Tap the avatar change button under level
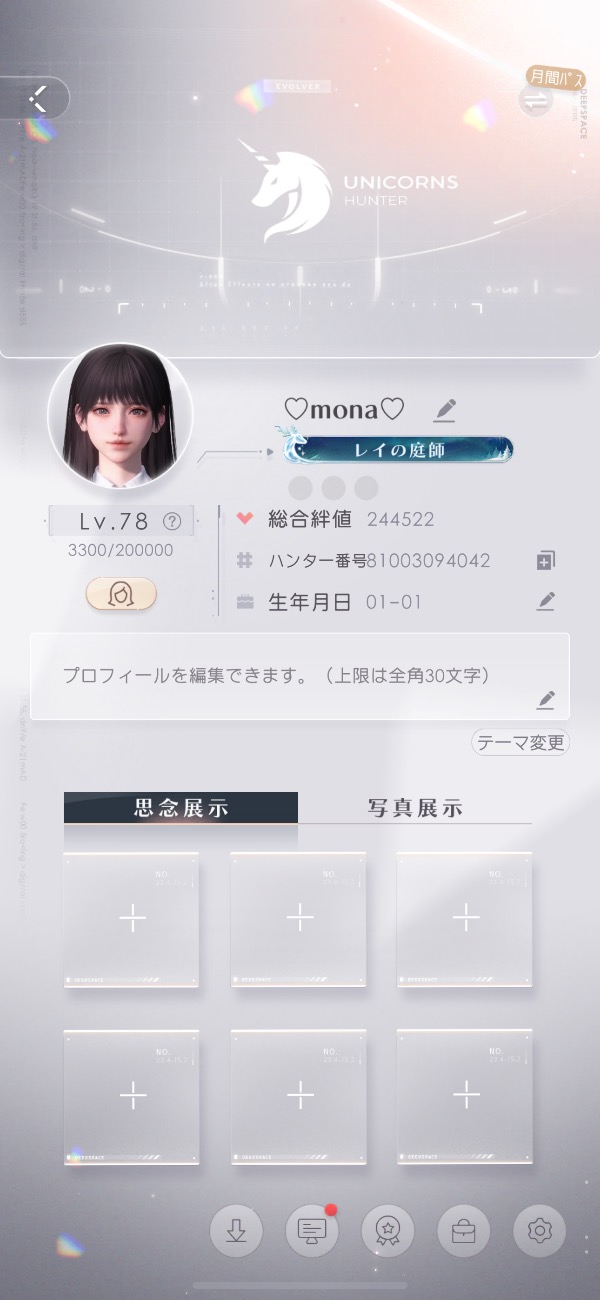The height and width of the screenshot is (1300, 600). 121,593
